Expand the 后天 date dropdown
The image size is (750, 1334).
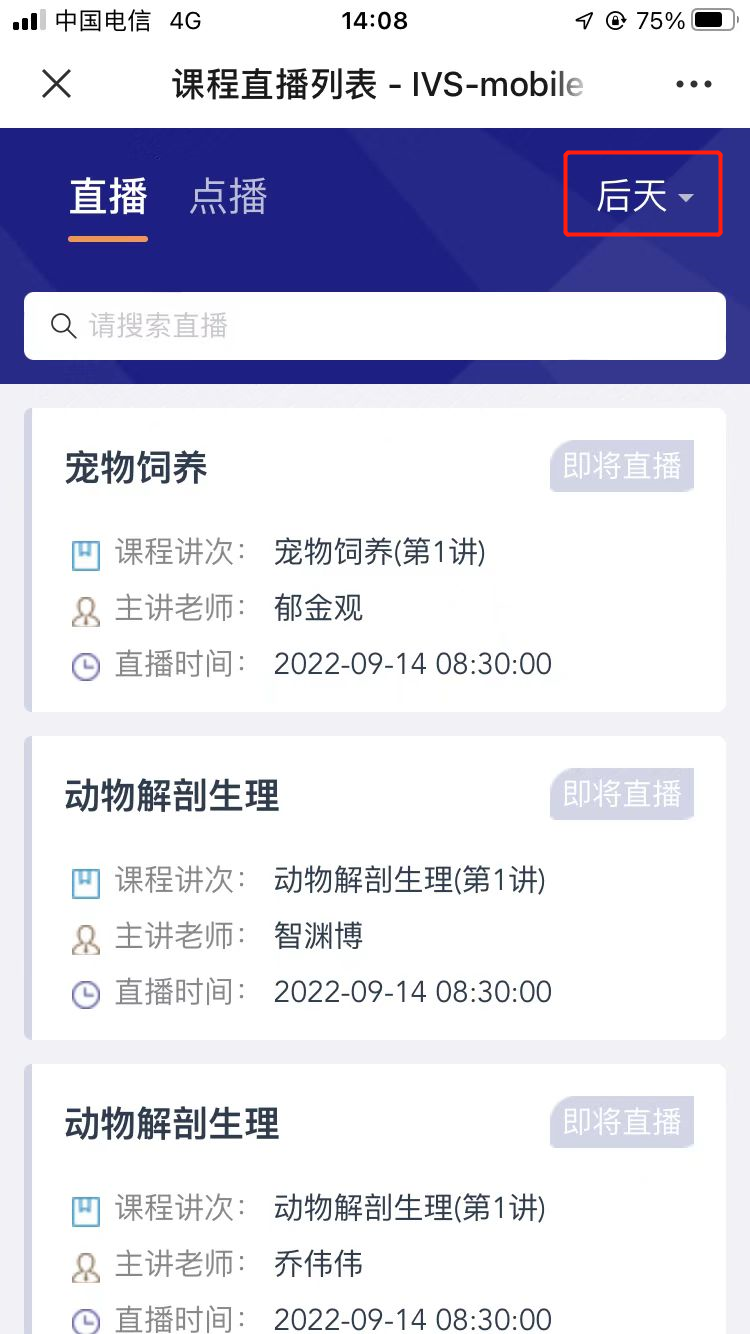[x=643, y=195]
